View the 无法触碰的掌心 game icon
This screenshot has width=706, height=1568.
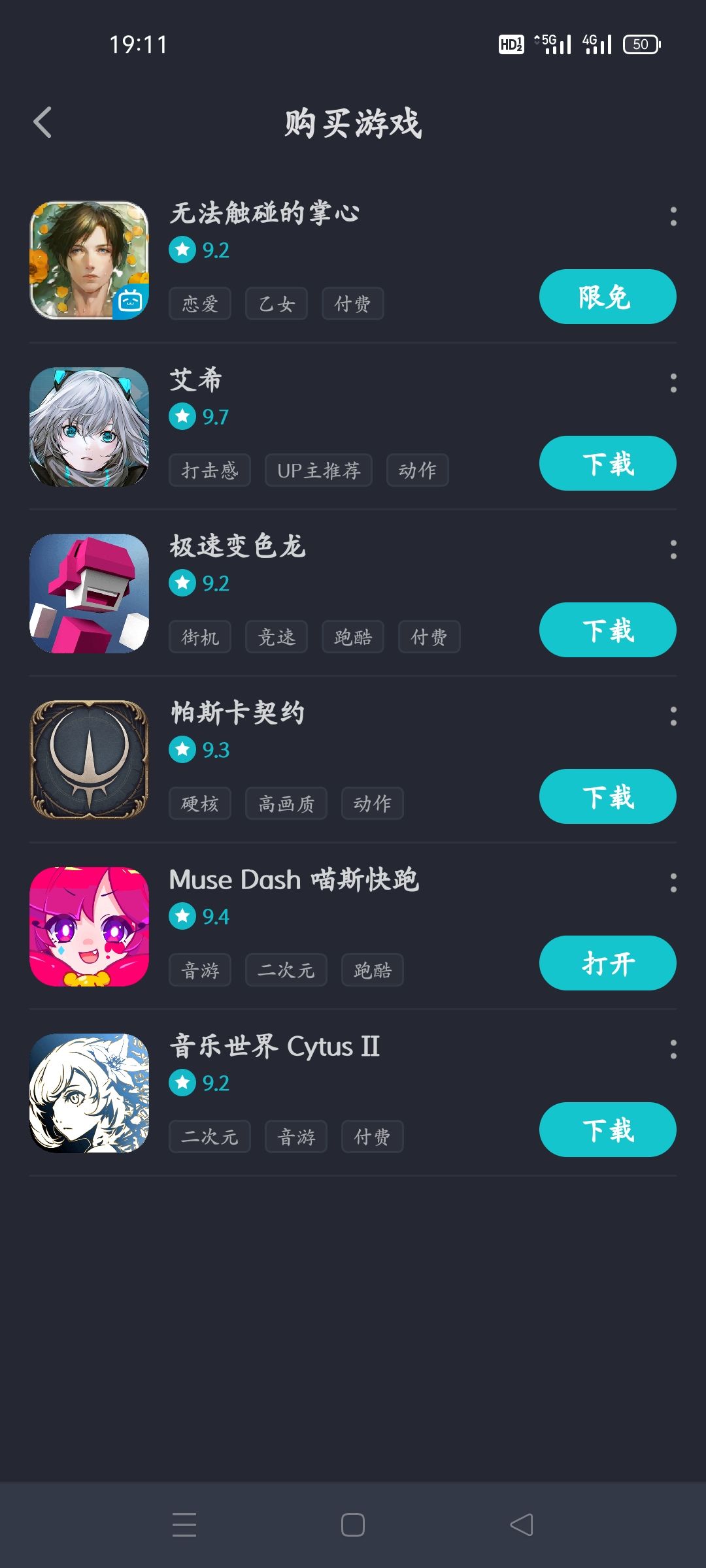(x=90, y=261)
